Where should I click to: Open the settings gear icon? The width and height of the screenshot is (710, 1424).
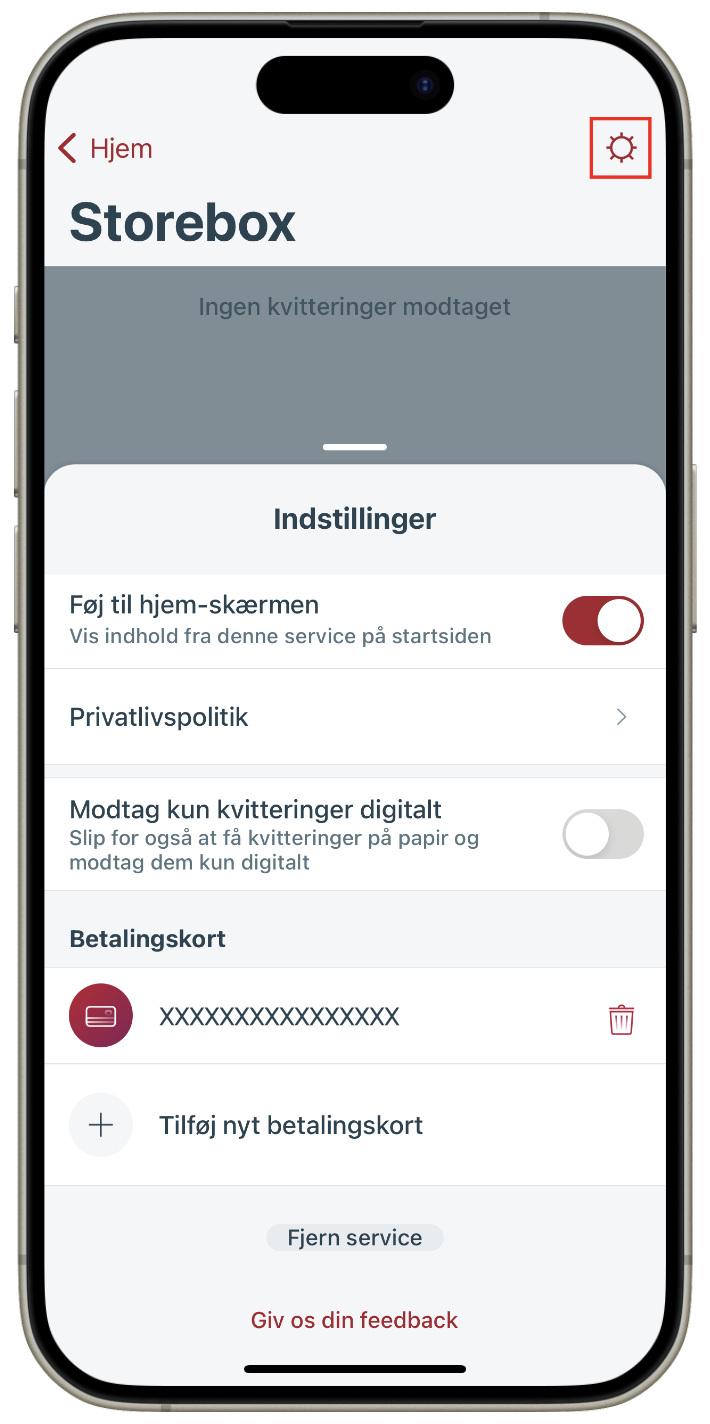[x=621, y=148]
